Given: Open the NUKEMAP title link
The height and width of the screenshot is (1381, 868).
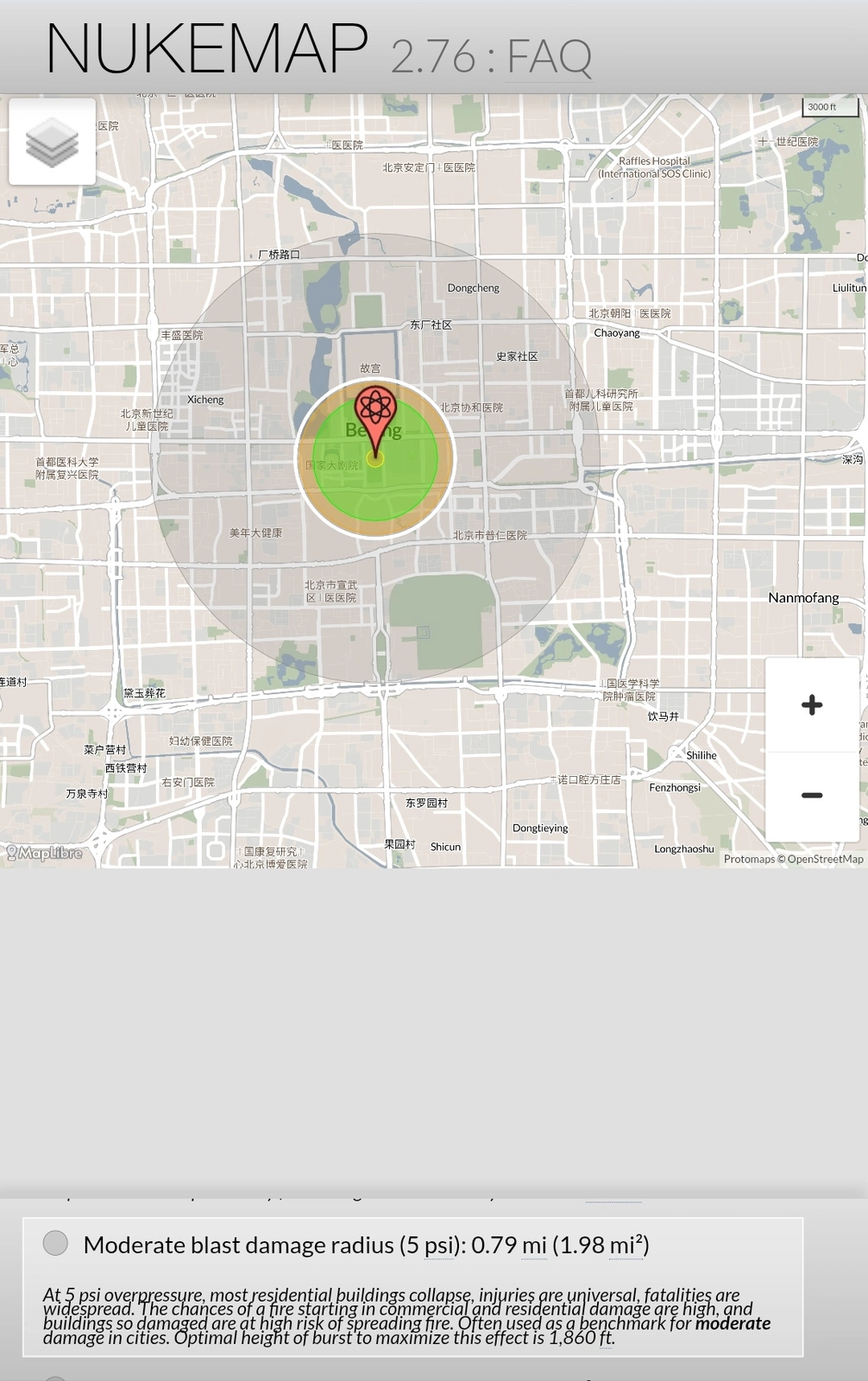Looking at the screenshot, I should [x=207, y=49].
